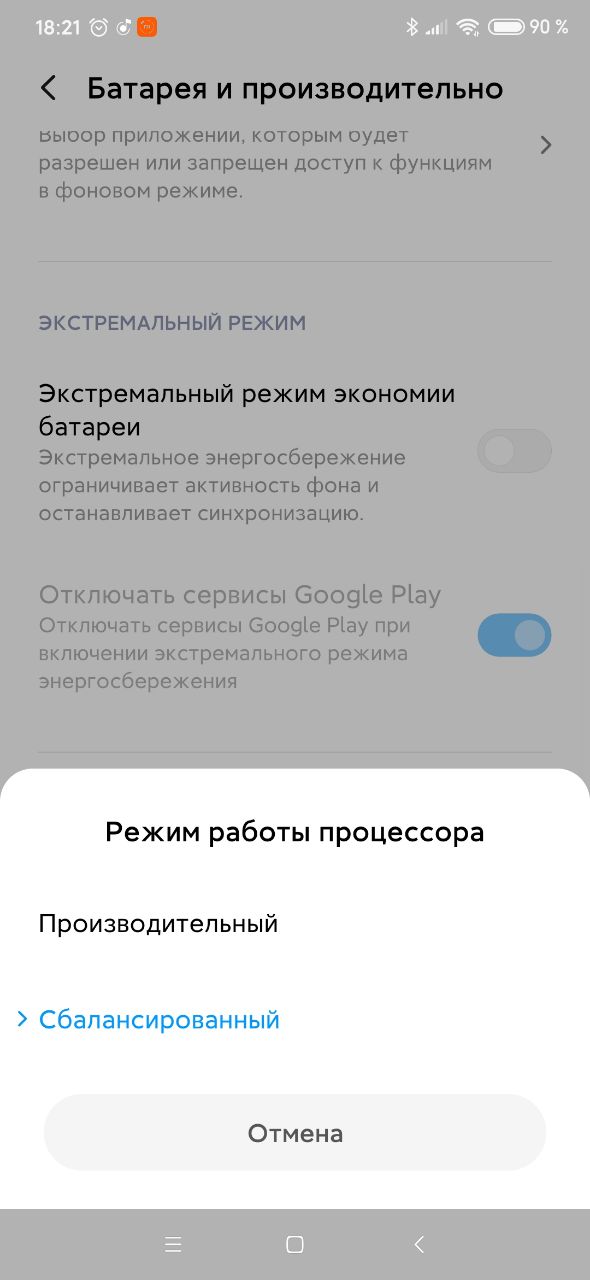Select the Производительный processor mode
This screenshot has height=1280, width=590.
pos(295,923)
